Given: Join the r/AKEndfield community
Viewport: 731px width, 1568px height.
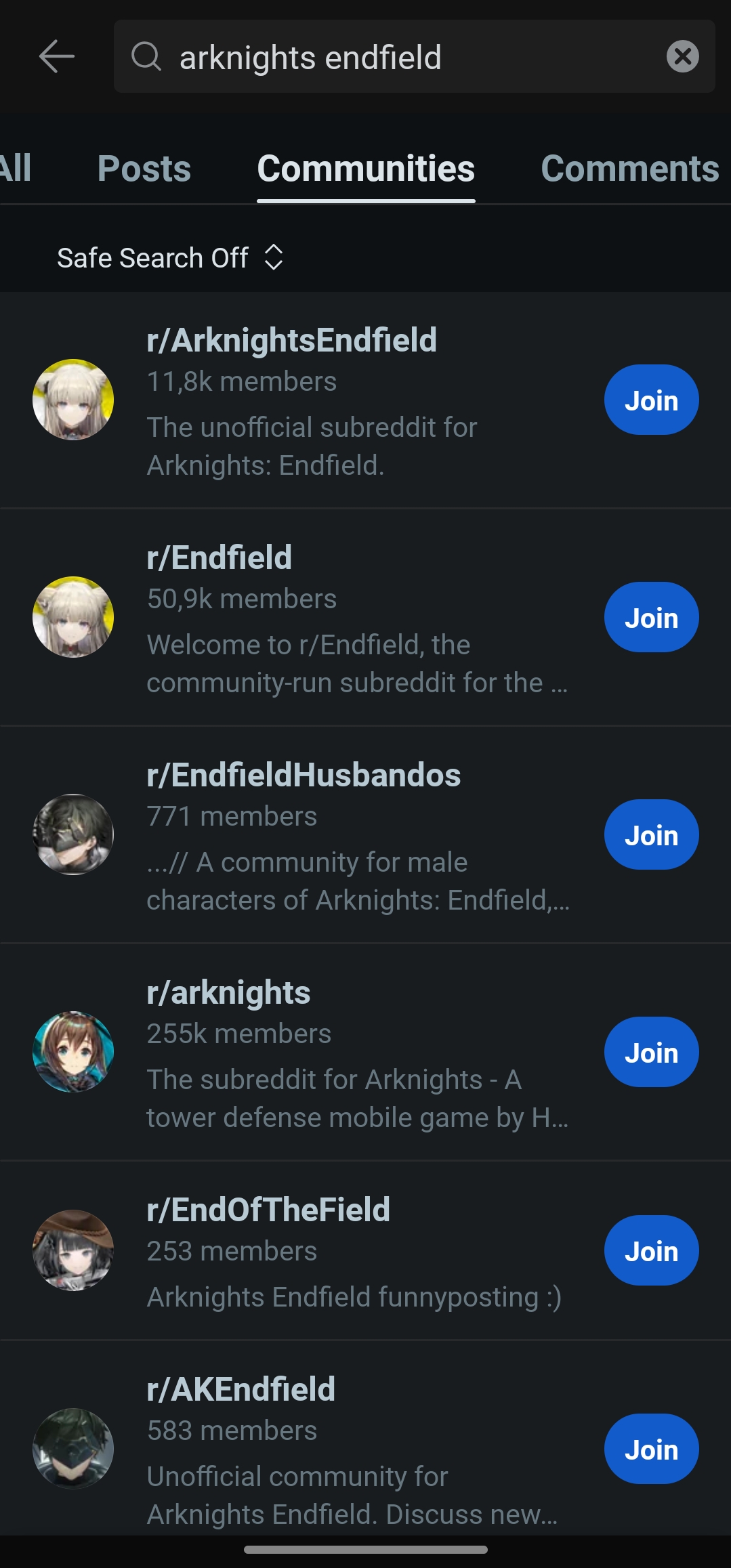Looking at the screenshot, I should tap(650, 1449).
